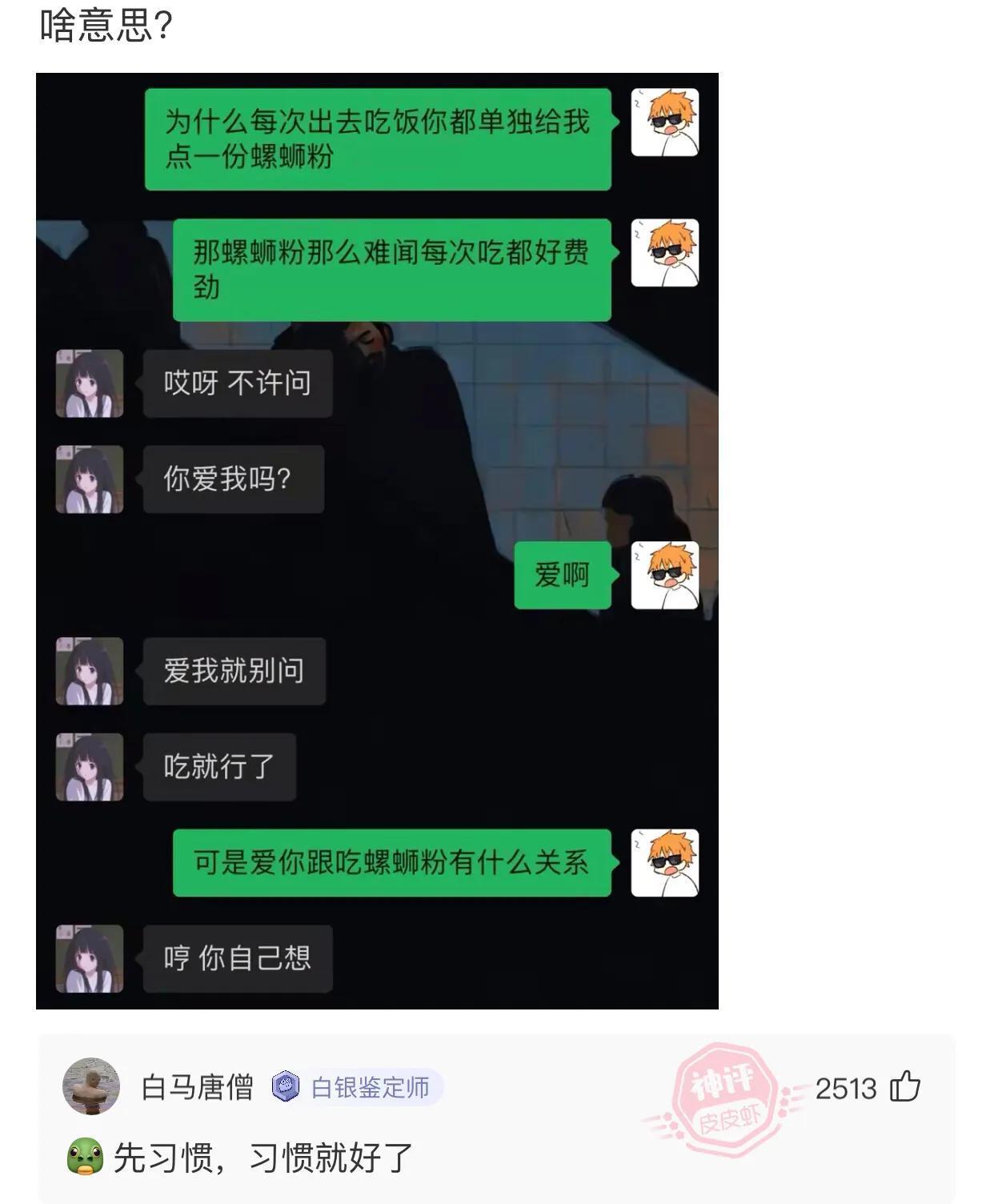Open the chat screenshot image in the post
The height and width of the screenshot is (1204, 994).
(x=377, y=540)
